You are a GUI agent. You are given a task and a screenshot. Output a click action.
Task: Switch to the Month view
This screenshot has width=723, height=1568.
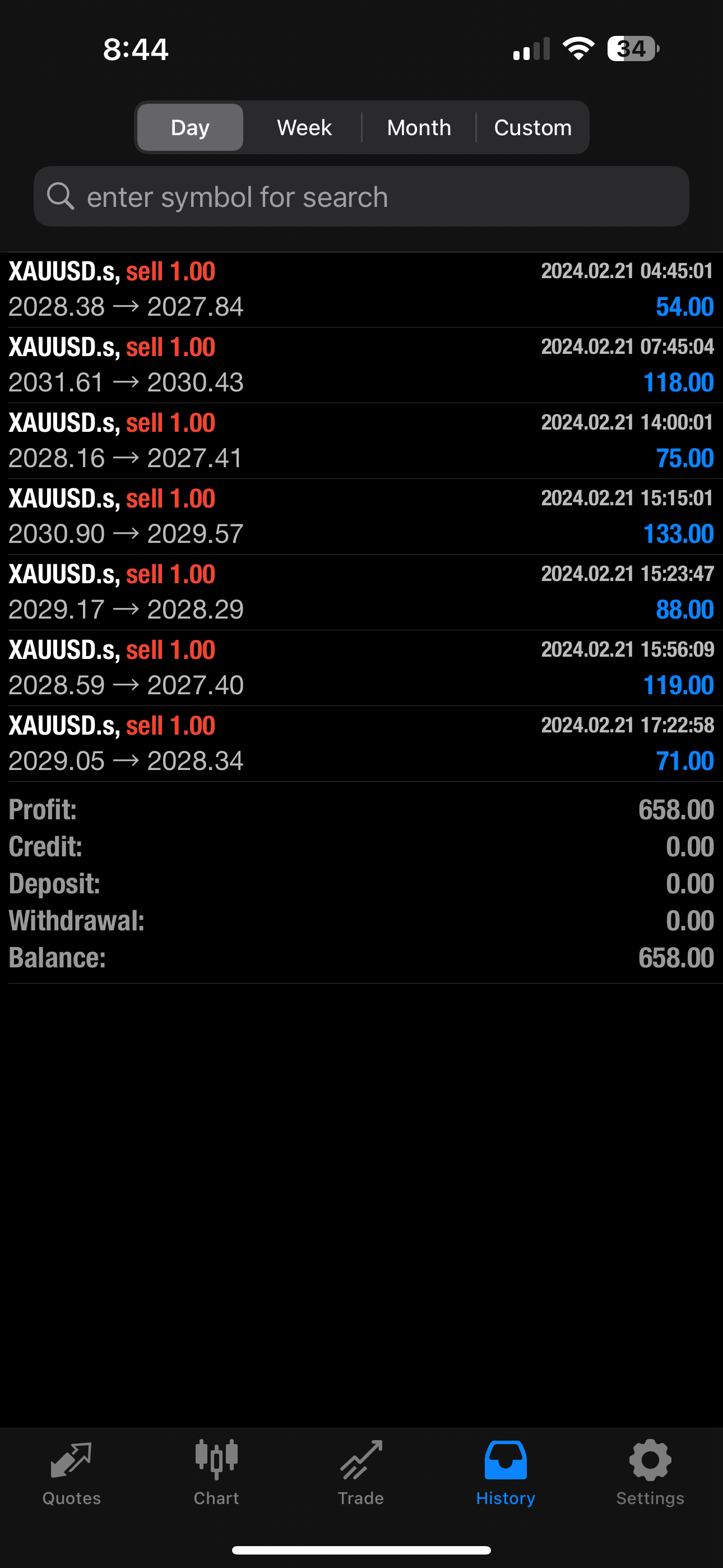click(419, 127)
